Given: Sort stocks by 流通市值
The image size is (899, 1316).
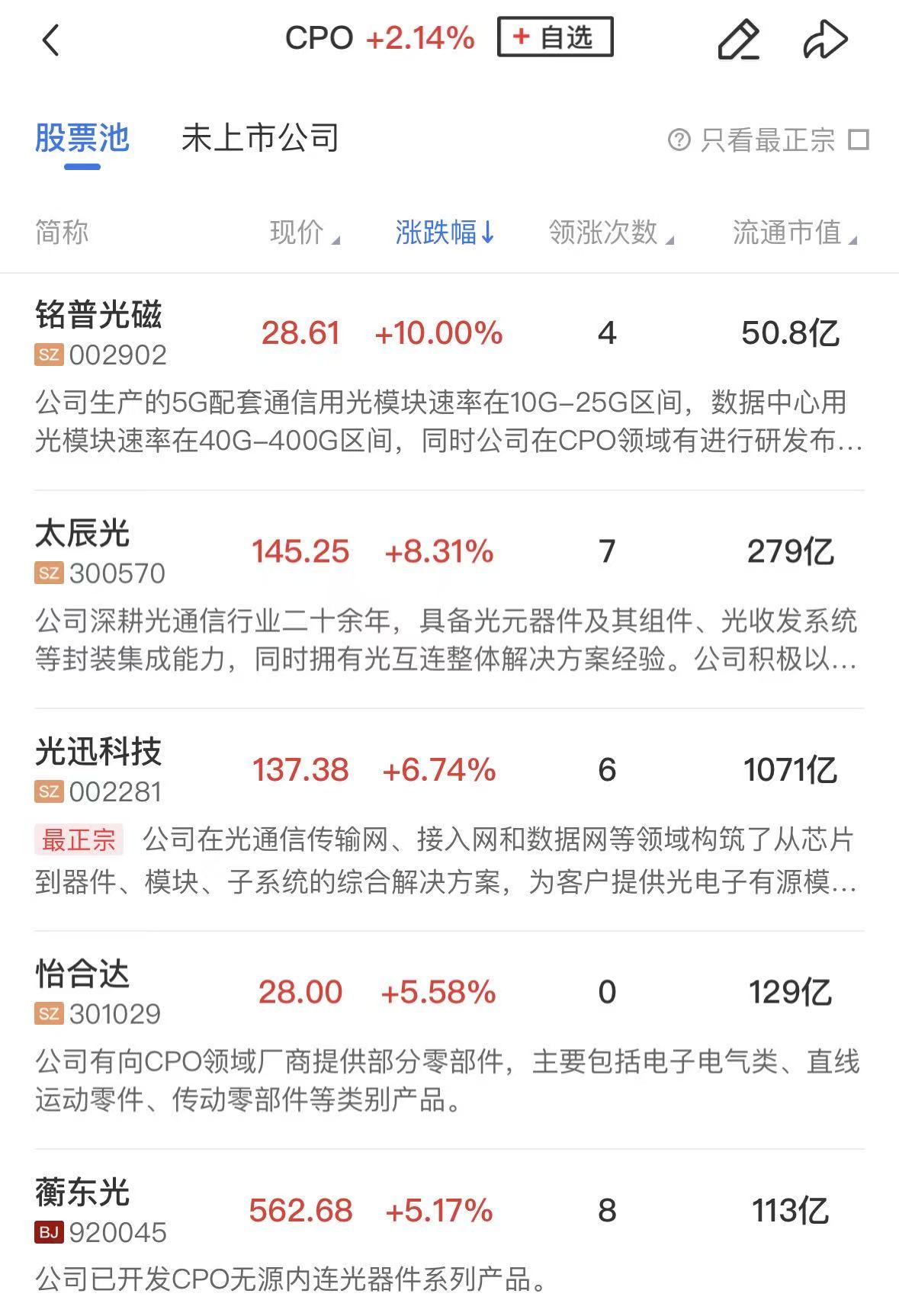Looking at the screenshot, I should click(x=794, y=233).
